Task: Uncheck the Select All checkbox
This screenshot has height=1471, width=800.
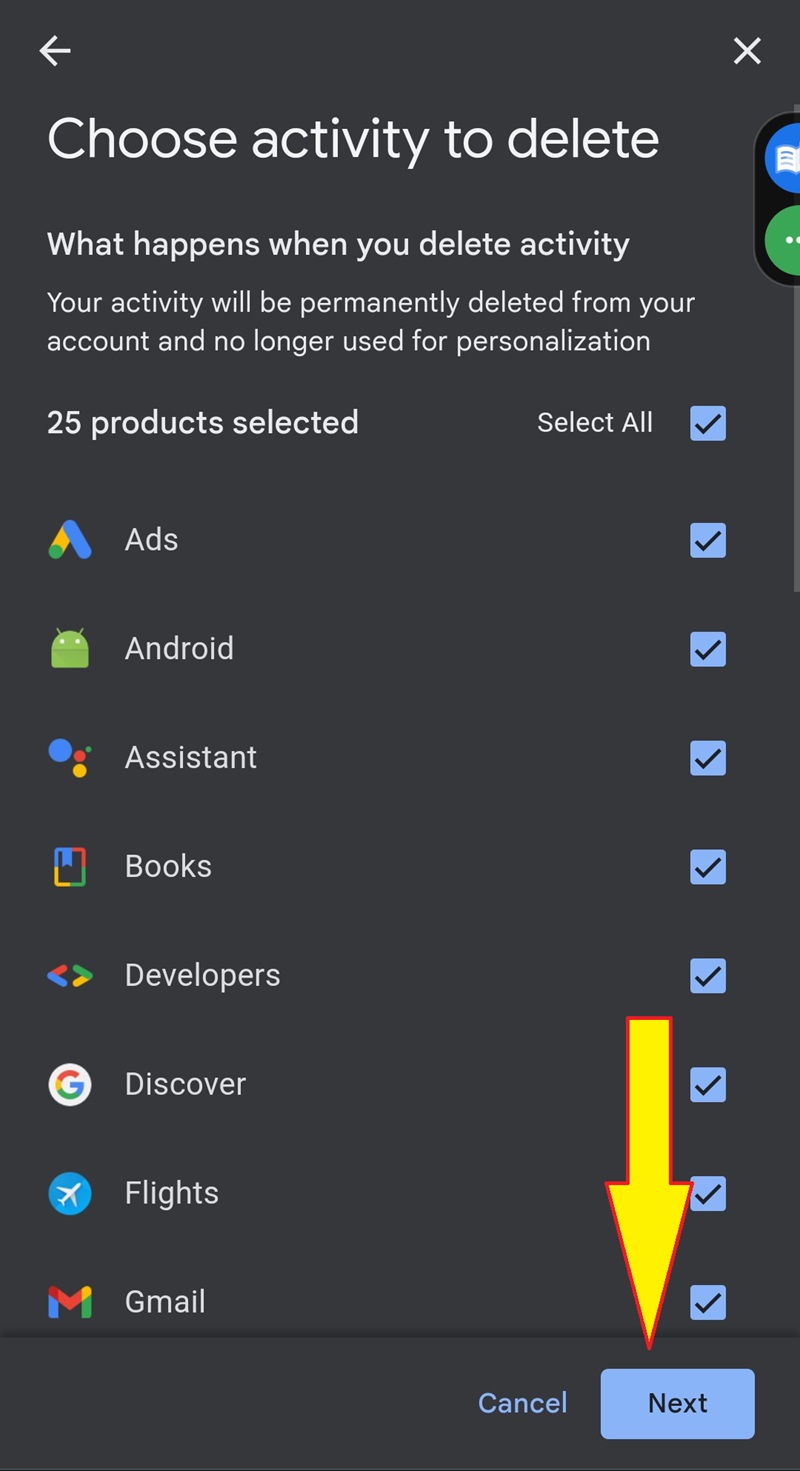Action: (708, 423)
